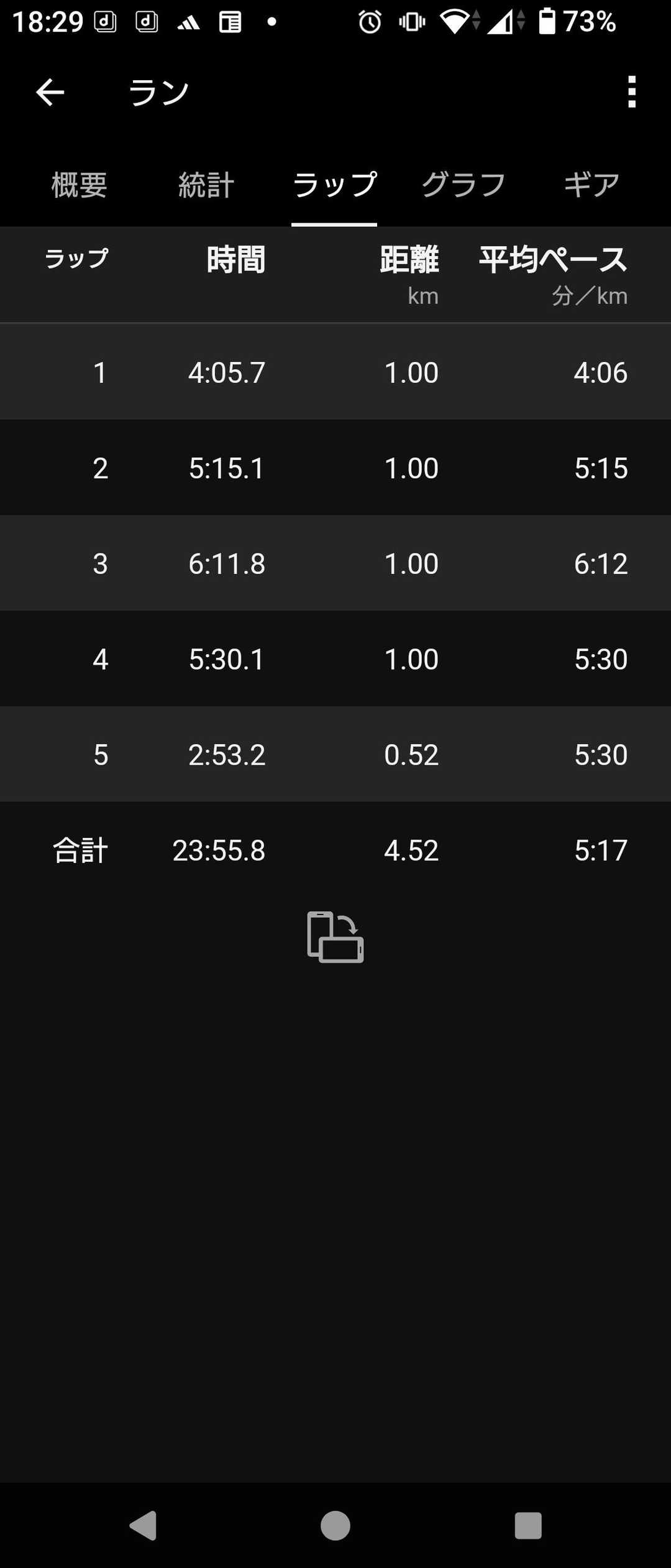This screenshot has width=671, height=1568.
Task: Open the three-dot overflow menu
Action: 631,92
